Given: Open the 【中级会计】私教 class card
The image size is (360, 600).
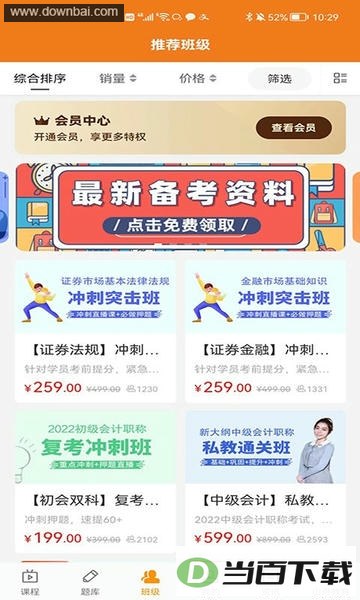Looking at the screenshot, I should (266, 482).
